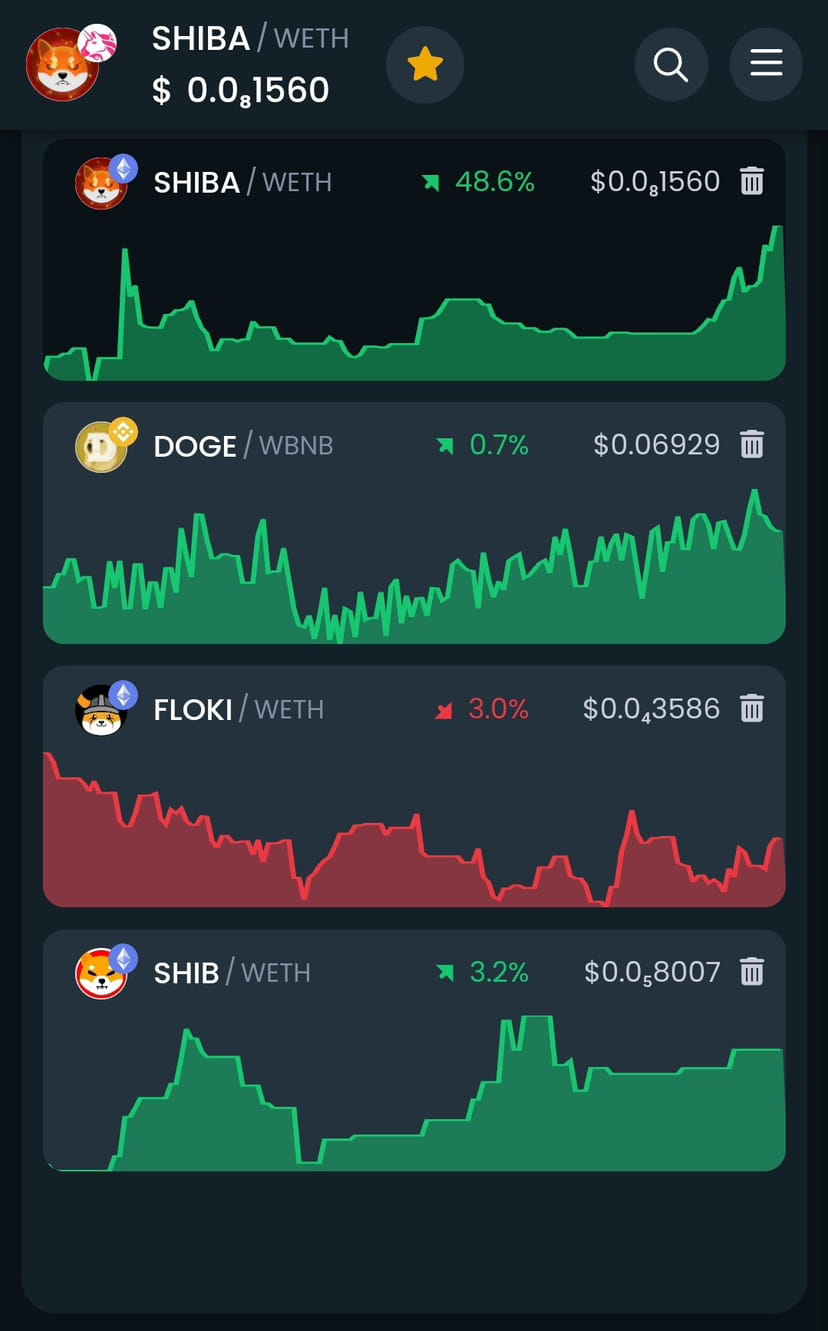Open the hamburger navigation menu

tap(766, 64)
